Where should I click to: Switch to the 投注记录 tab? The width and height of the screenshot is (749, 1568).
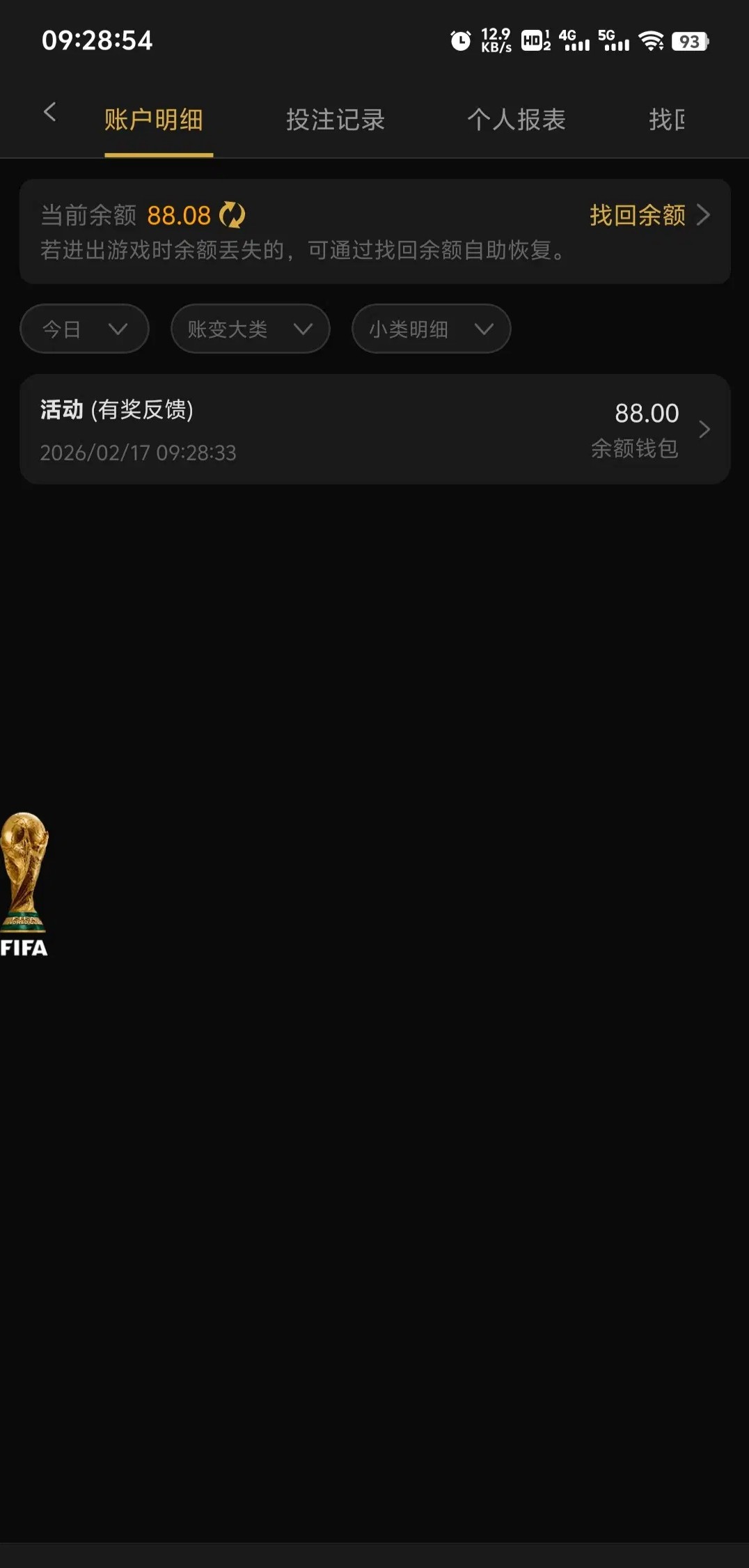335,120
